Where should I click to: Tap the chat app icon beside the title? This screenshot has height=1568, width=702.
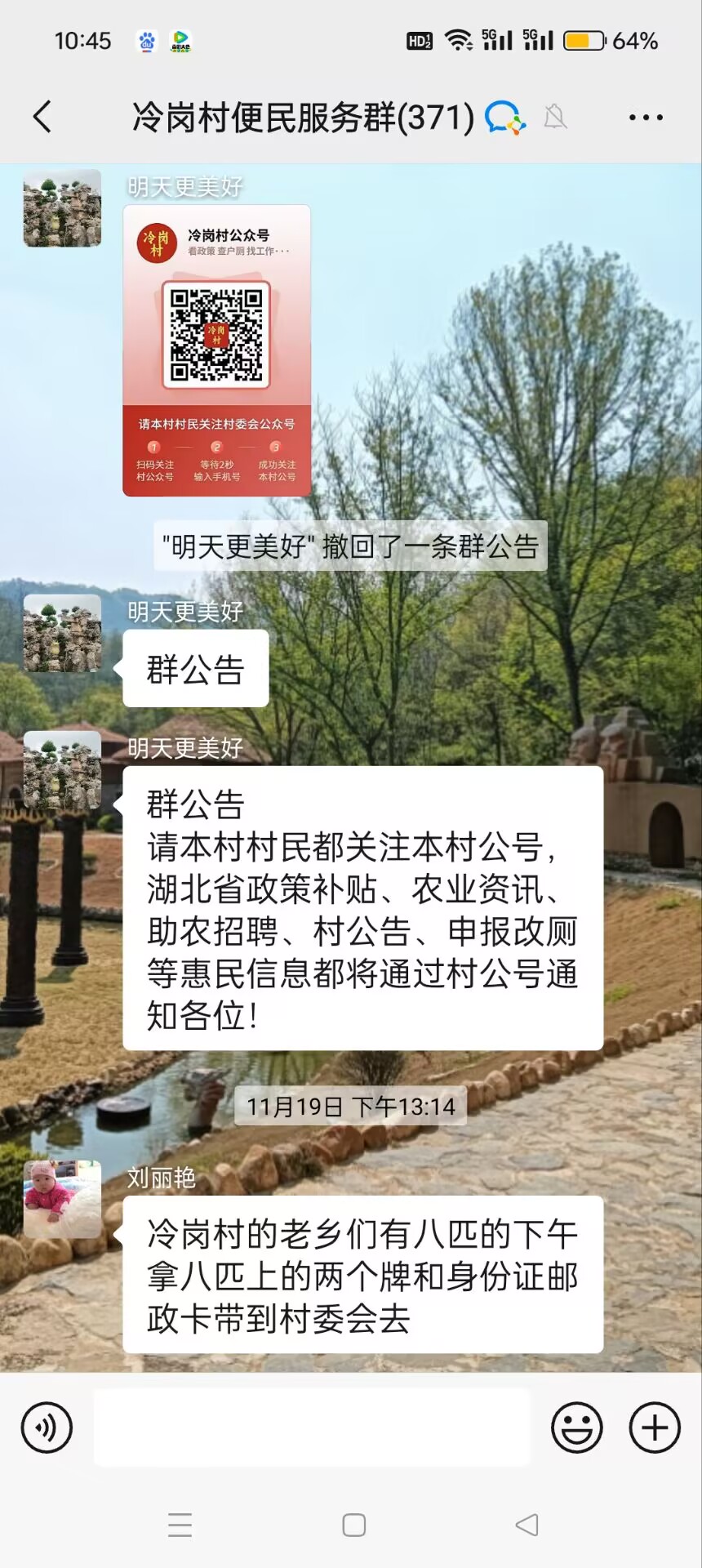(504, 118)
